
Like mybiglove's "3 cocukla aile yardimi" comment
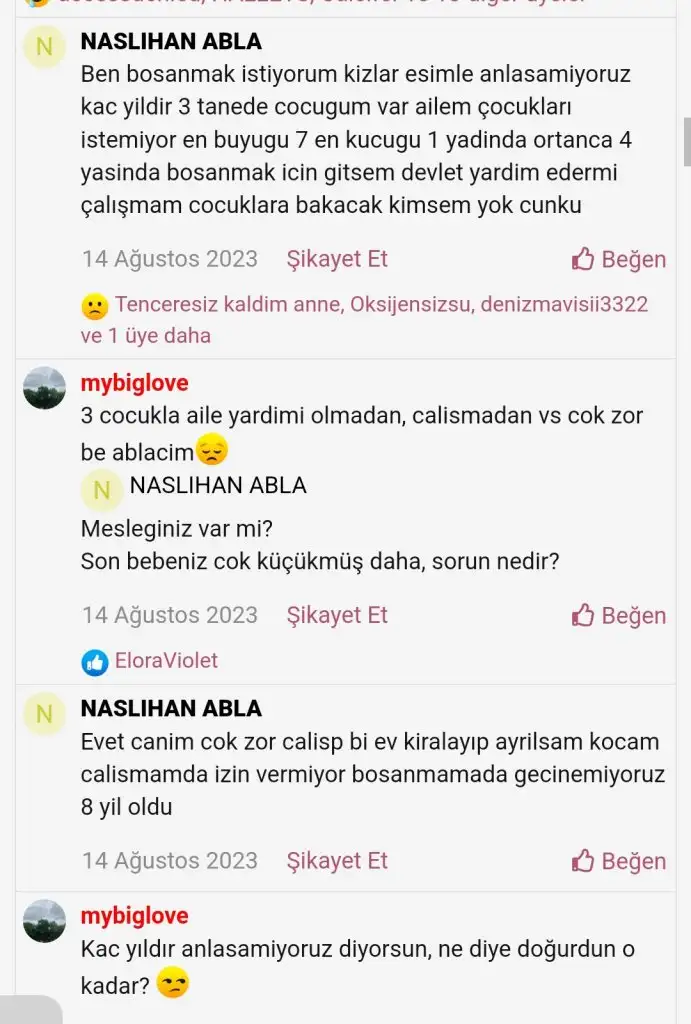[618, 615]
